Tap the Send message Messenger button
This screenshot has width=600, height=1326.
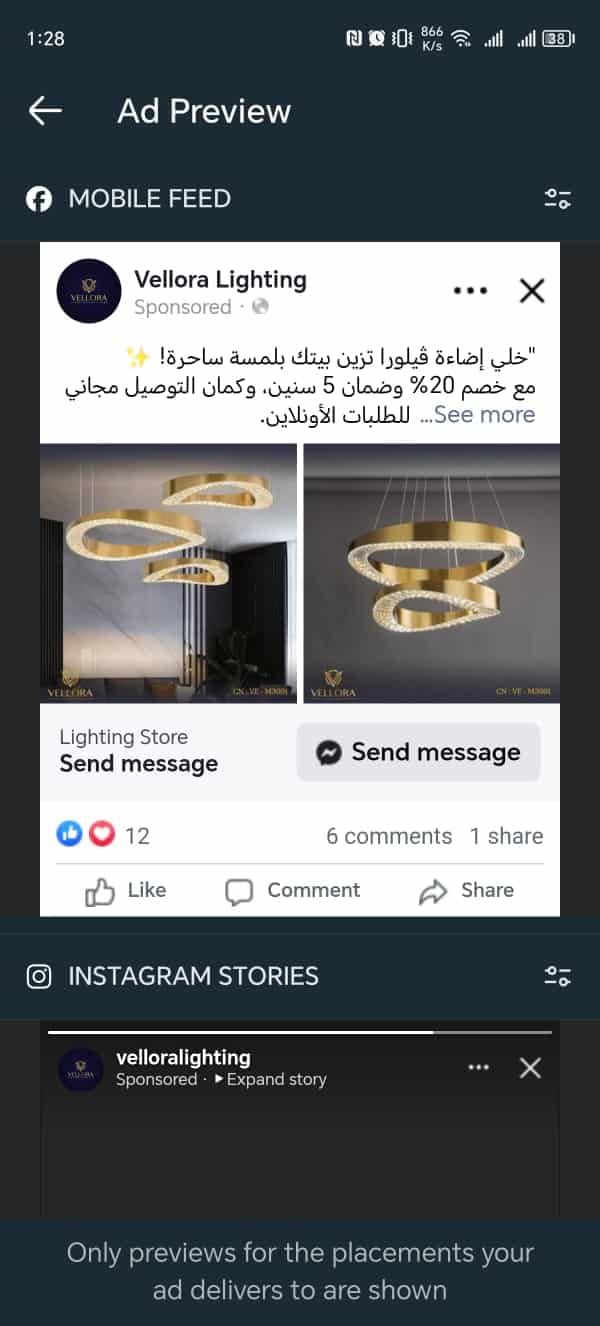point(418,752)
